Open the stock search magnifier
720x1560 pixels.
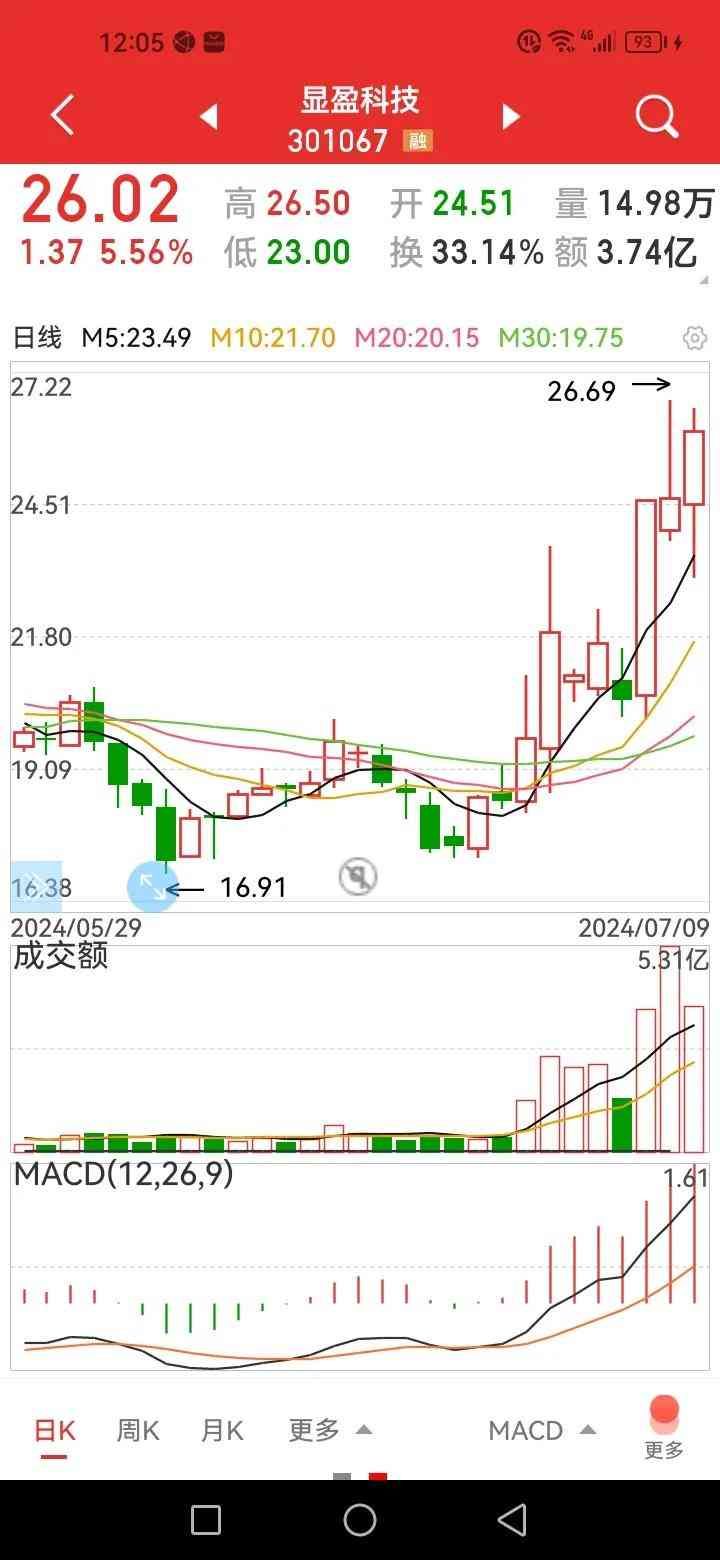click(x=657, y=117)
